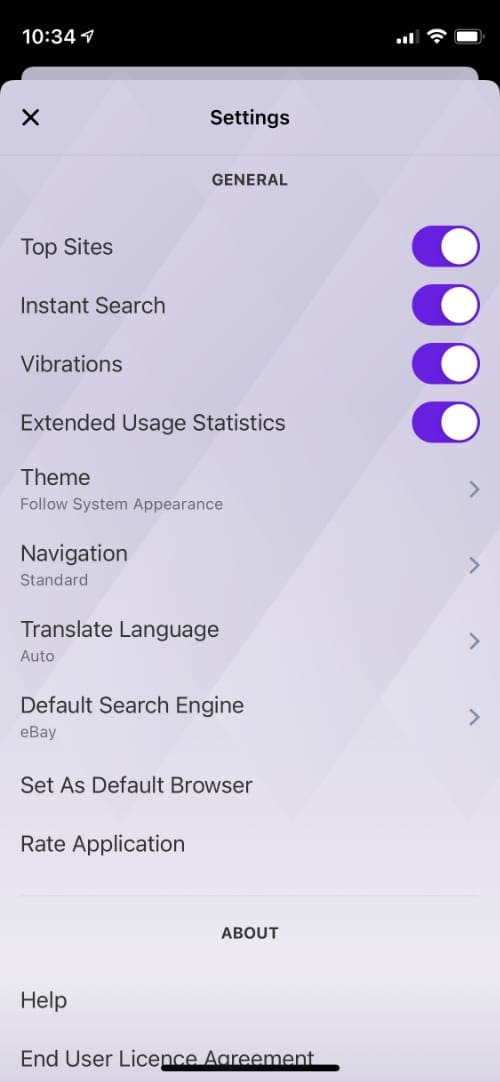Select Rate Application

[x=250, y=843]
